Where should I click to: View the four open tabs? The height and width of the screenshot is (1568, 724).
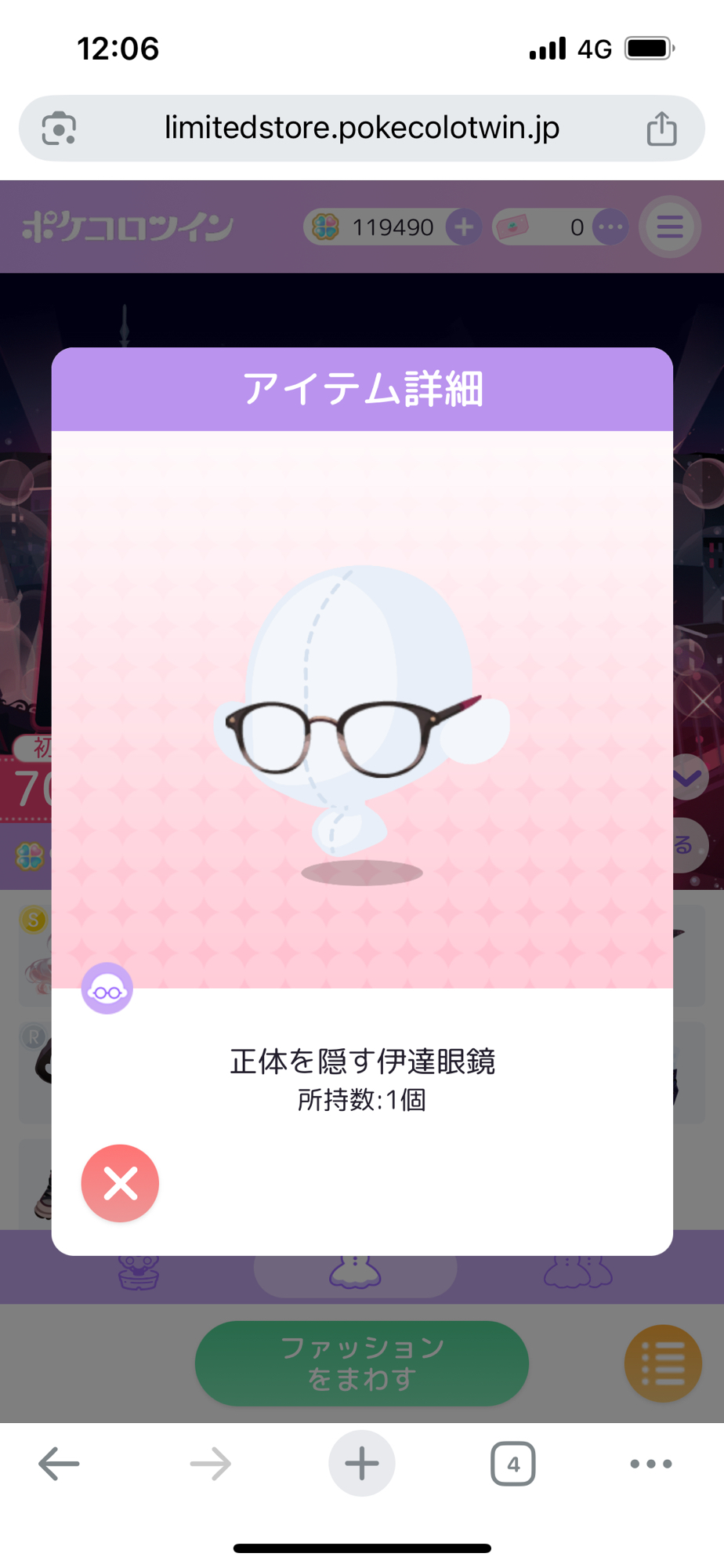pyautogui.click(x=512, y=1463)
